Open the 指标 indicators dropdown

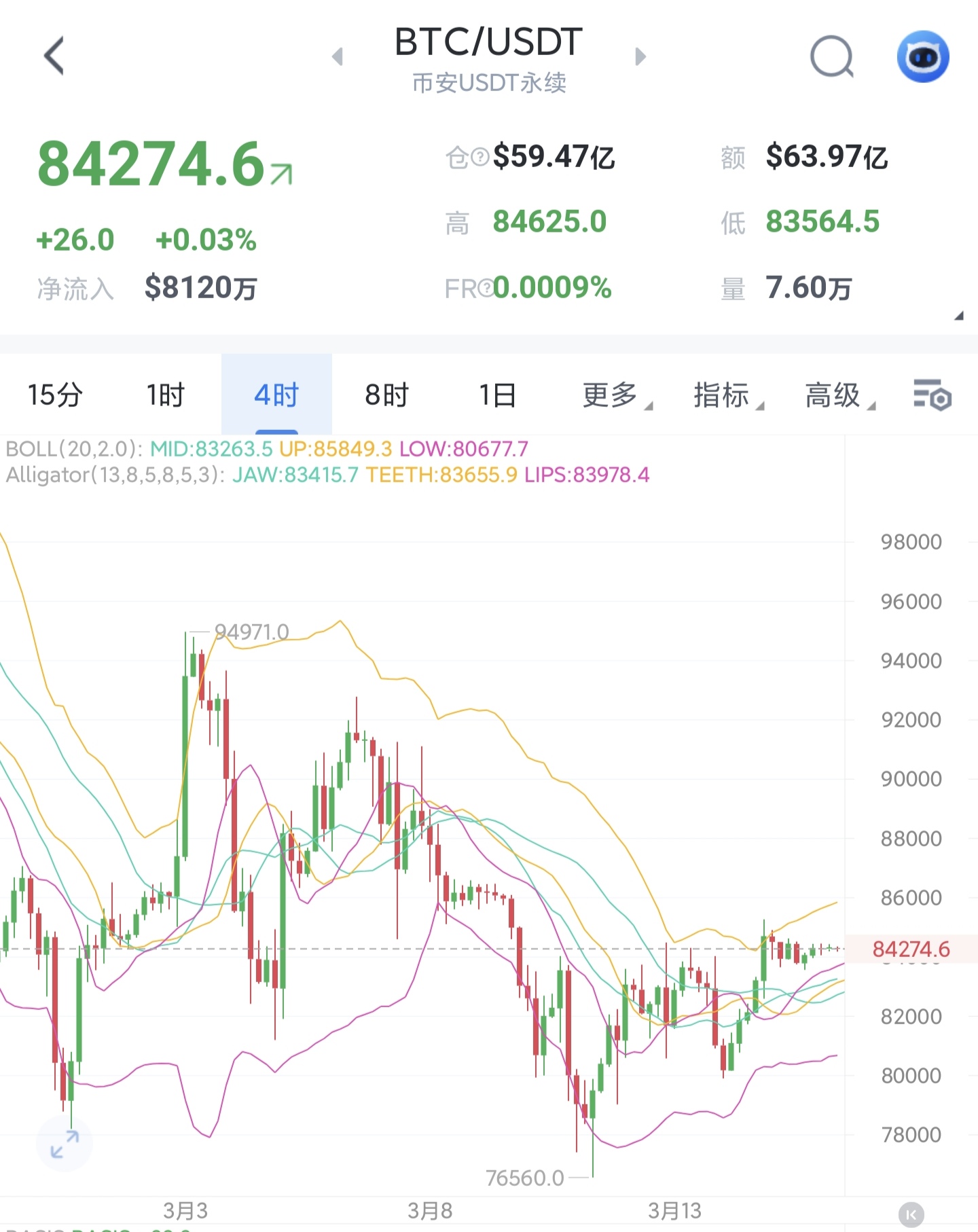727,395
